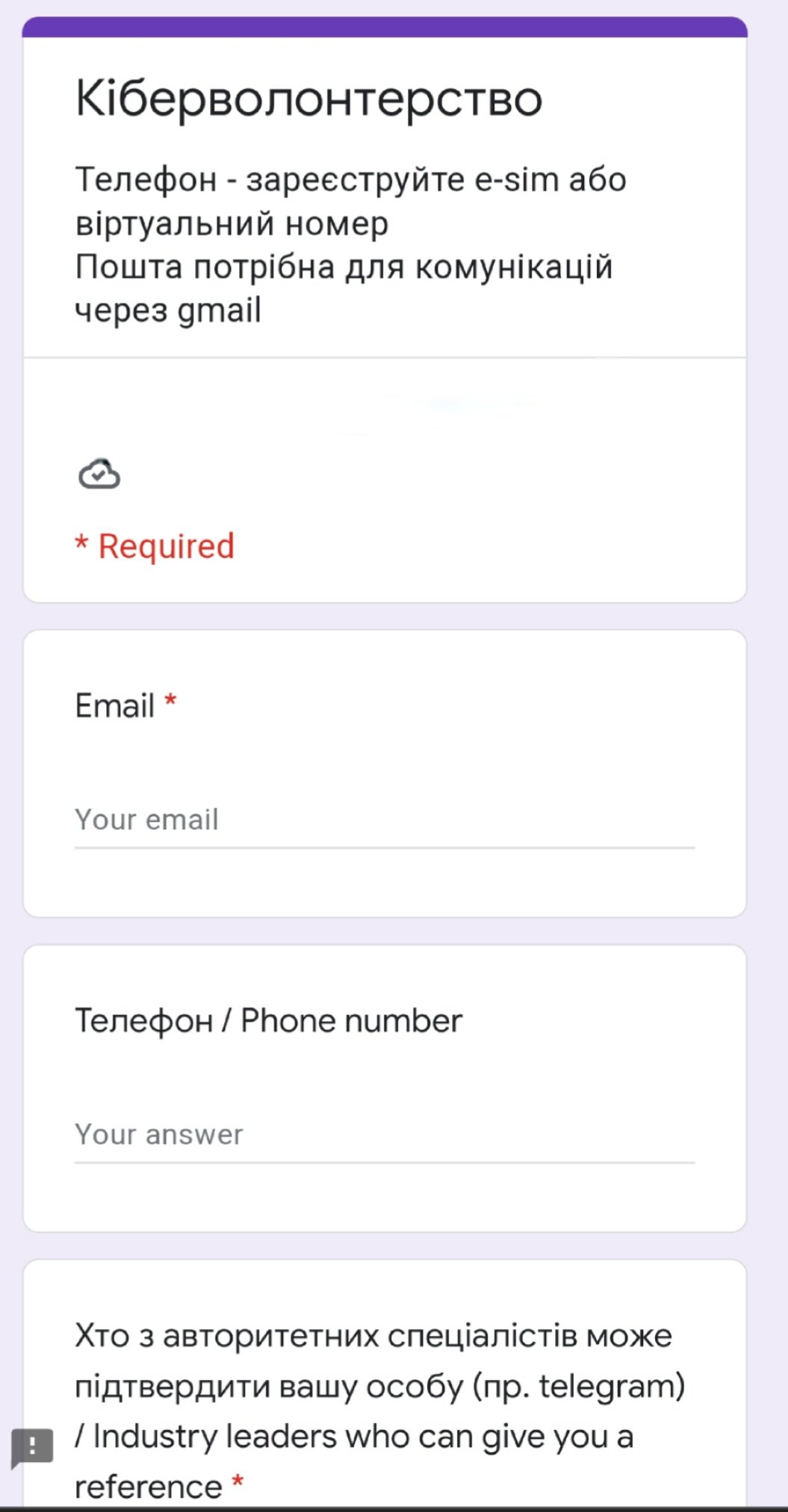This screenshot has width=788, height=1512.
Task: Tap the Email input field
Action: (x=384, y=821)
